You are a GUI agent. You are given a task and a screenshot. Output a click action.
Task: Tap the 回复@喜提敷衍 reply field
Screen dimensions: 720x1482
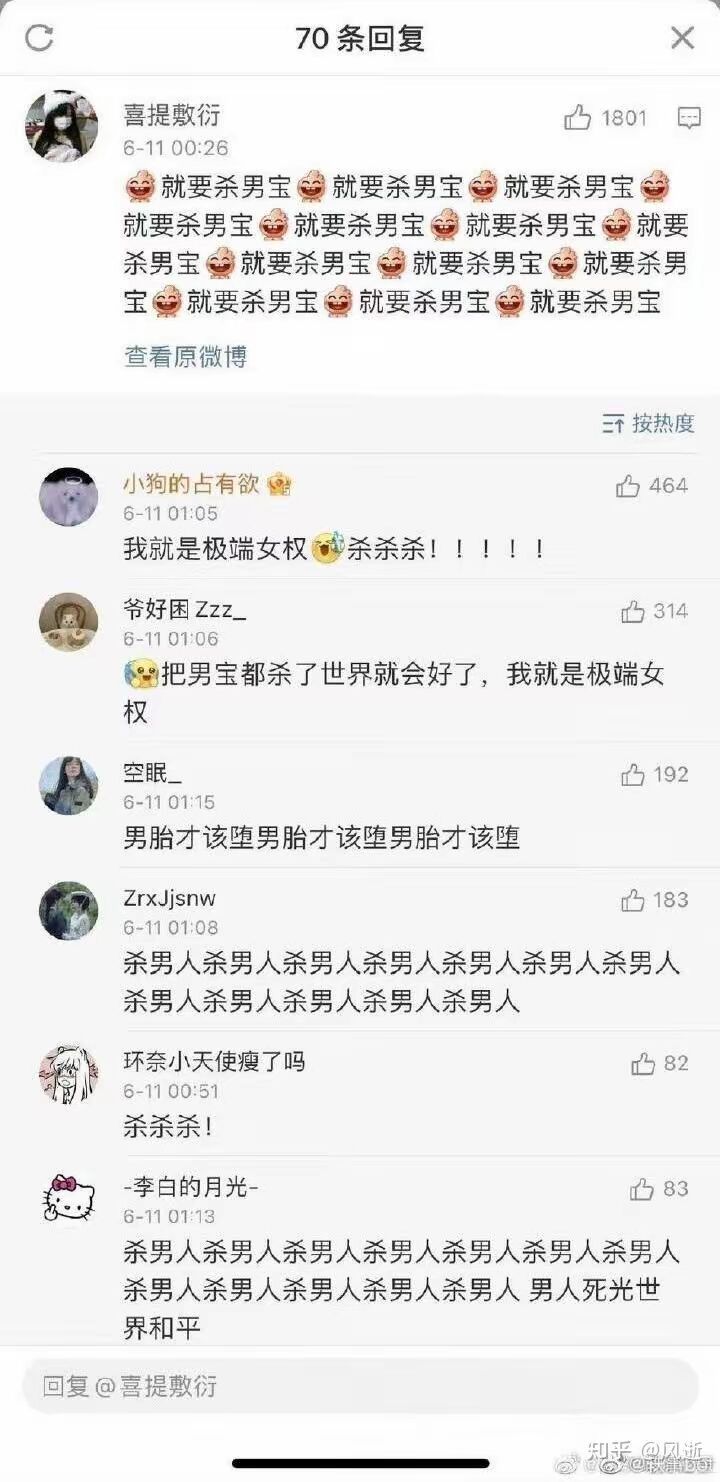pyautogui.click(x=360, y=1386)
